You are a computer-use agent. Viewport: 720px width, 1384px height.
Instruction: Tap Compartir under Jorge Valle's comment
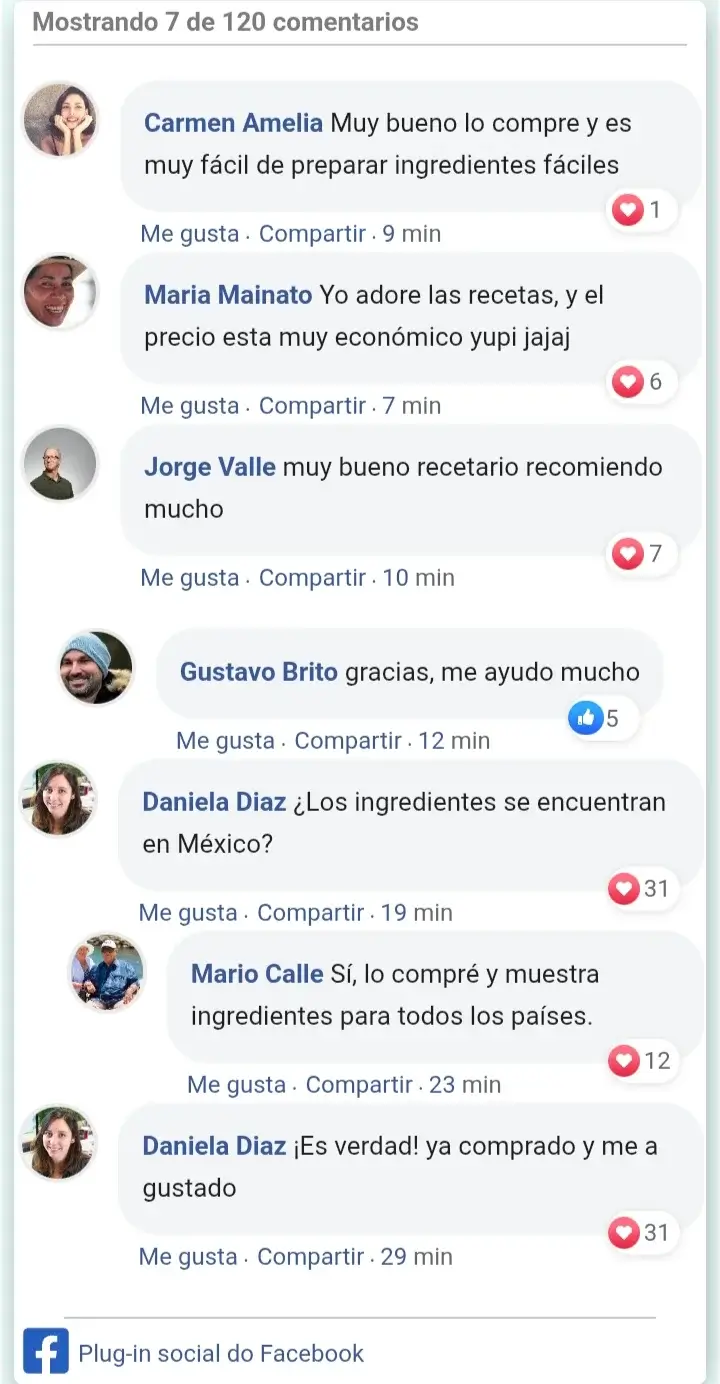tap(312, 578)
